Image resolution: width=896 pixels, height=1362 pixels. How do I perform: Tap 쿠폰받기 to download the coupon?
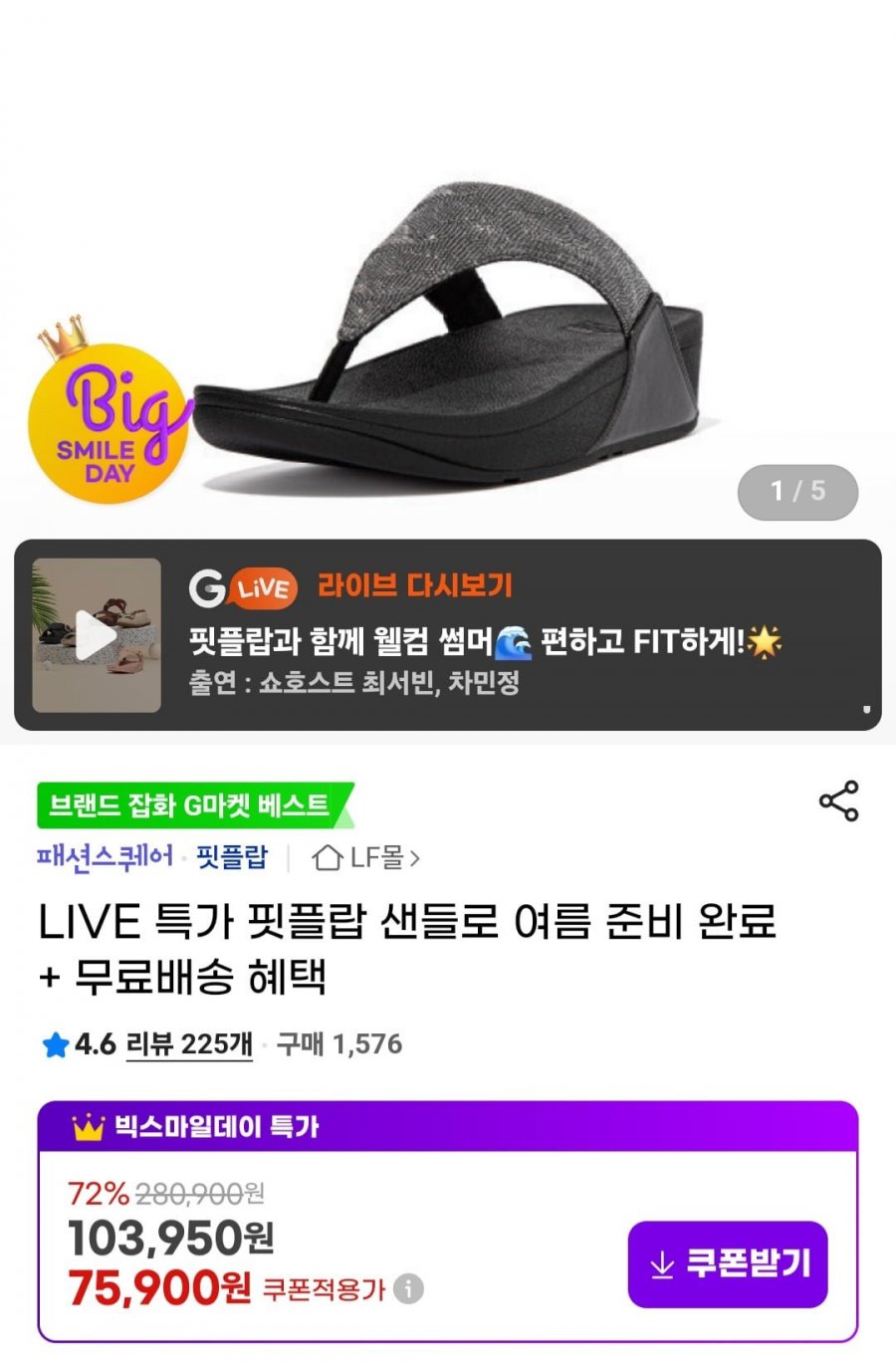(x=728, y=1264)
